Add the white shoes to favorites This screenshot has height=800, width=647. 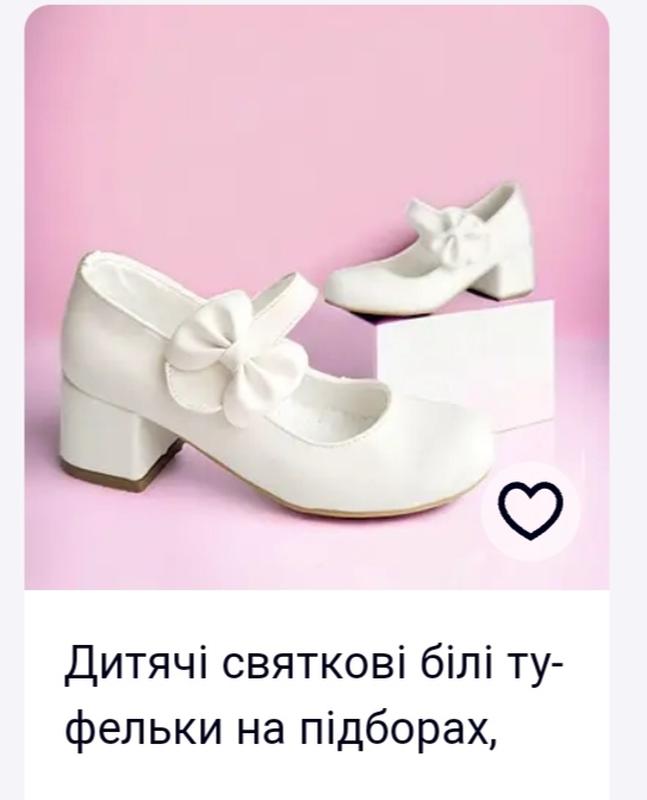click(531, 513)
